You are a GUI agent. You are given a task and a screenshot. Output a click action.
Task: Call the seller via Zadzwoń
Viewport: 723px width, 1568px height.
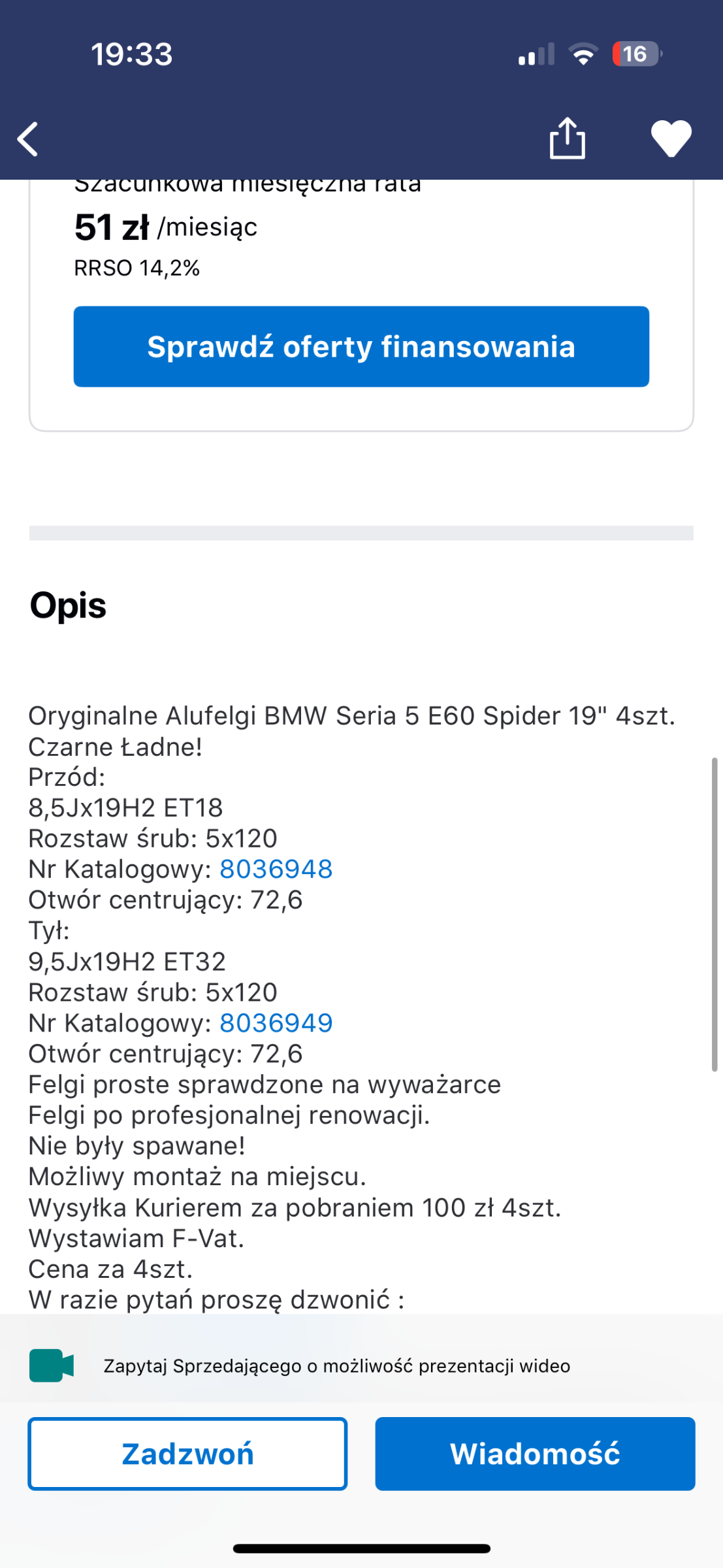187,1454
